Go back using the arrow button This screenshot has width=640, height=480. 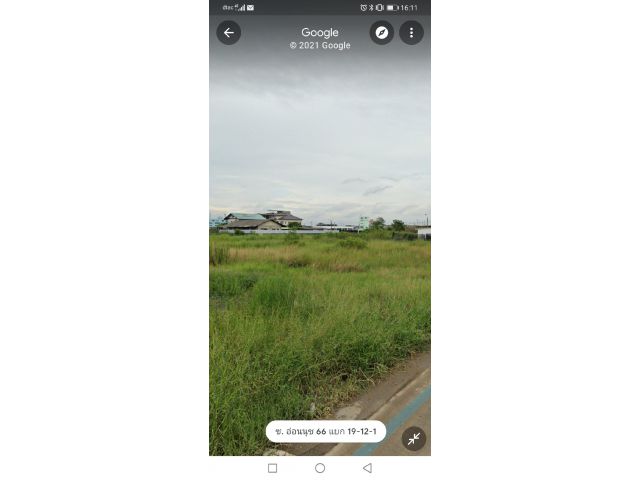[229, 33]
